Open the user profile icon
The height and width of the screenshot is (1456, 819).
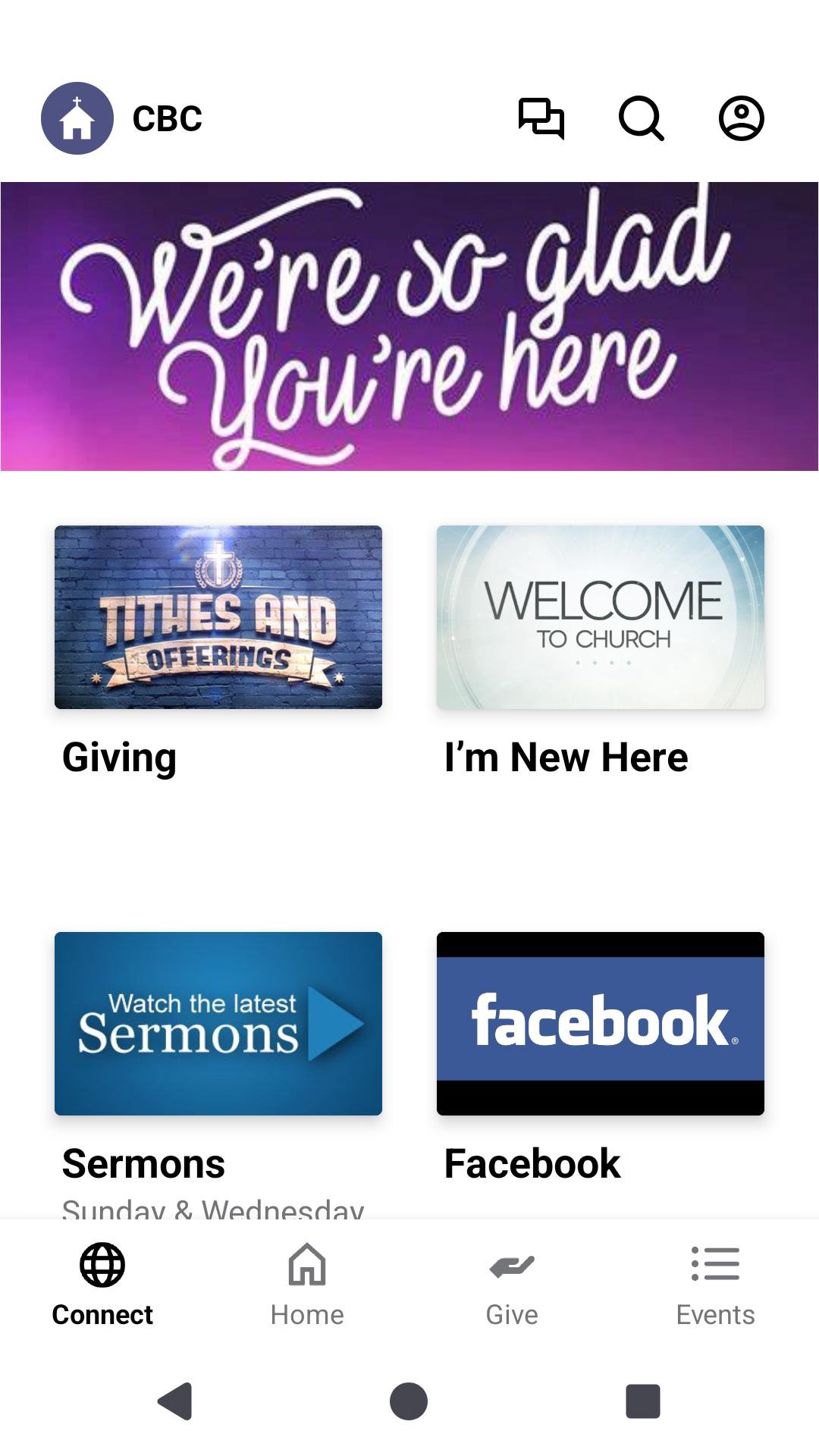pos(741,118)
